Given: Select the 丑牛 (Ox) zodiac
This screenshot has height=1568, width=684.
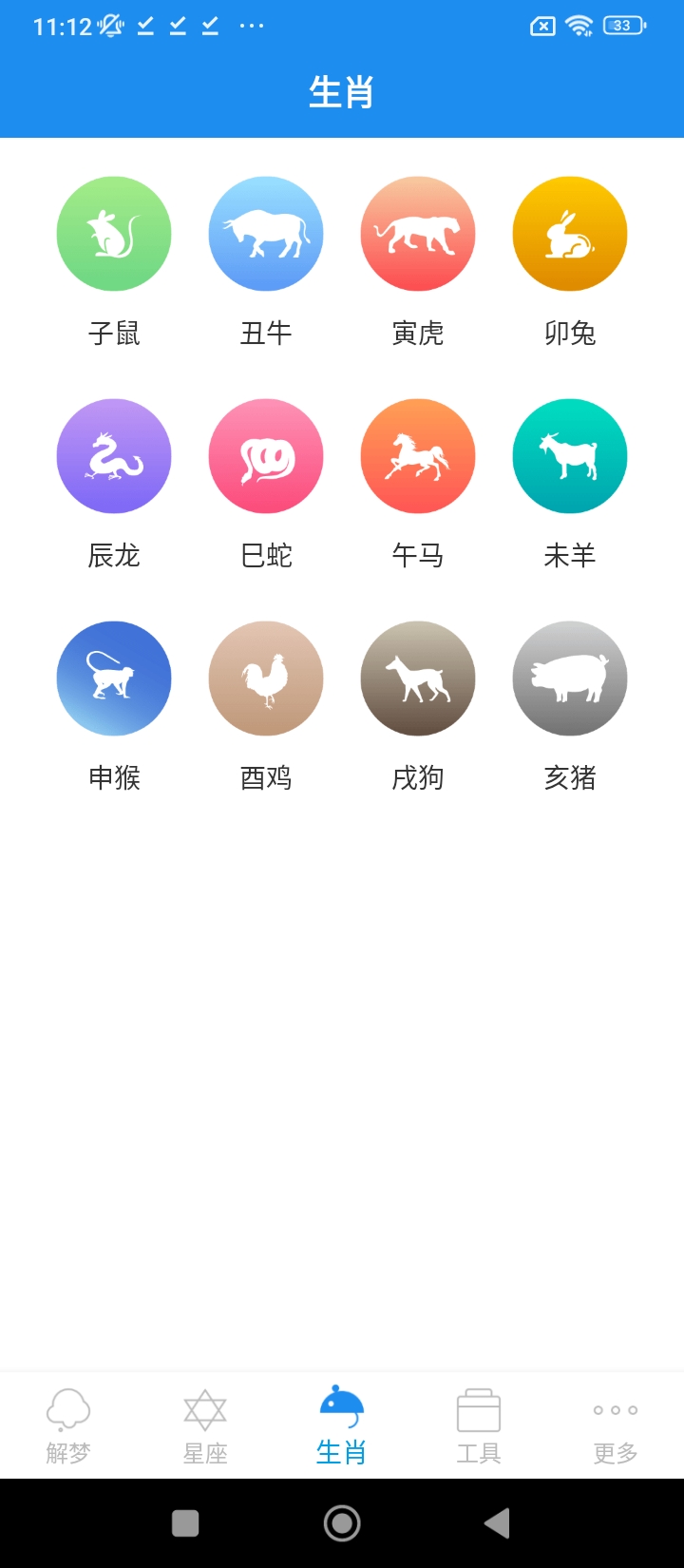Looking at the screenshot, I should (266, 234).
